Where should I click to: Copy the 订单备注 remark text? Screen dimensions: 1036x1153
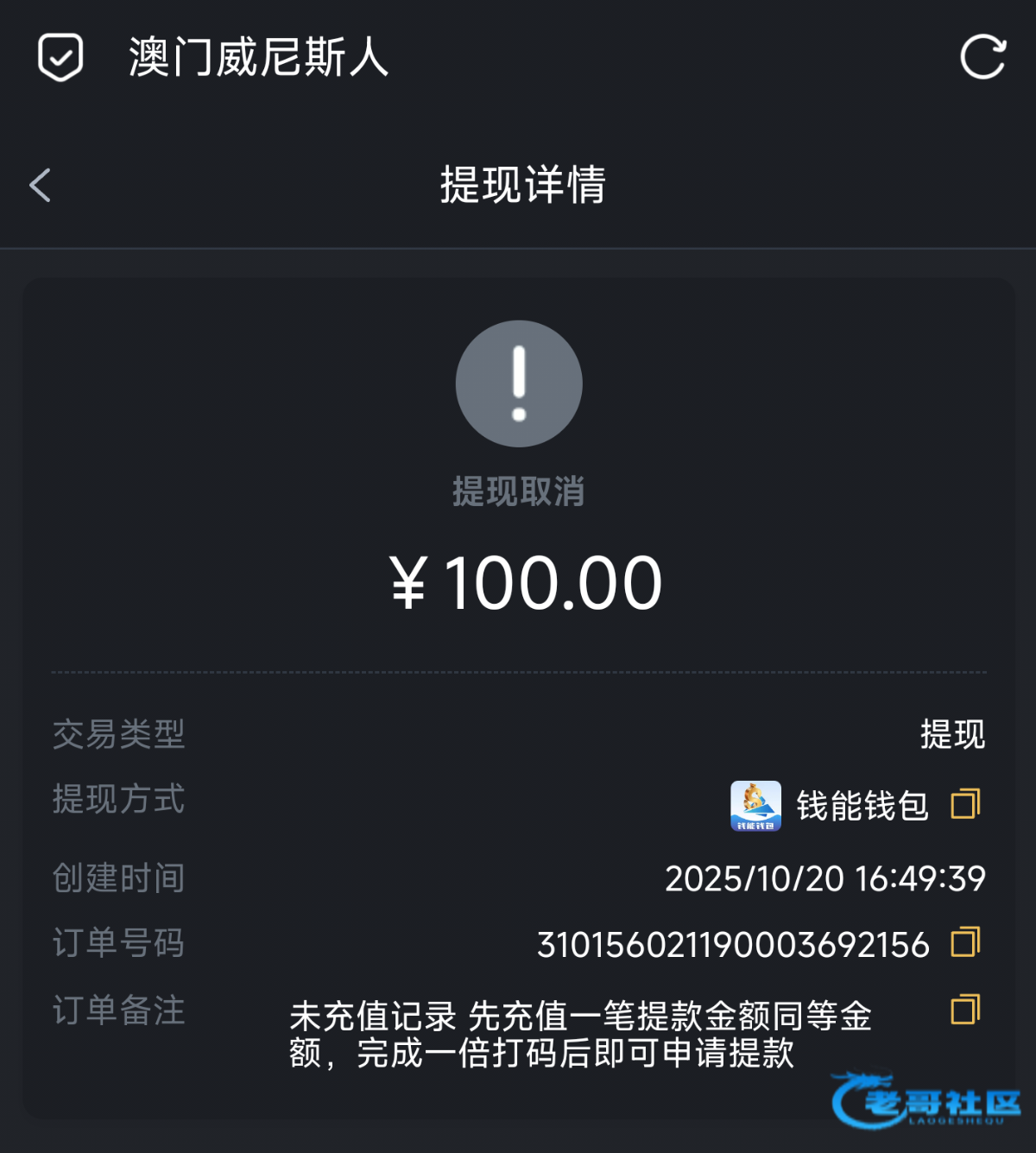point(965,1010)
